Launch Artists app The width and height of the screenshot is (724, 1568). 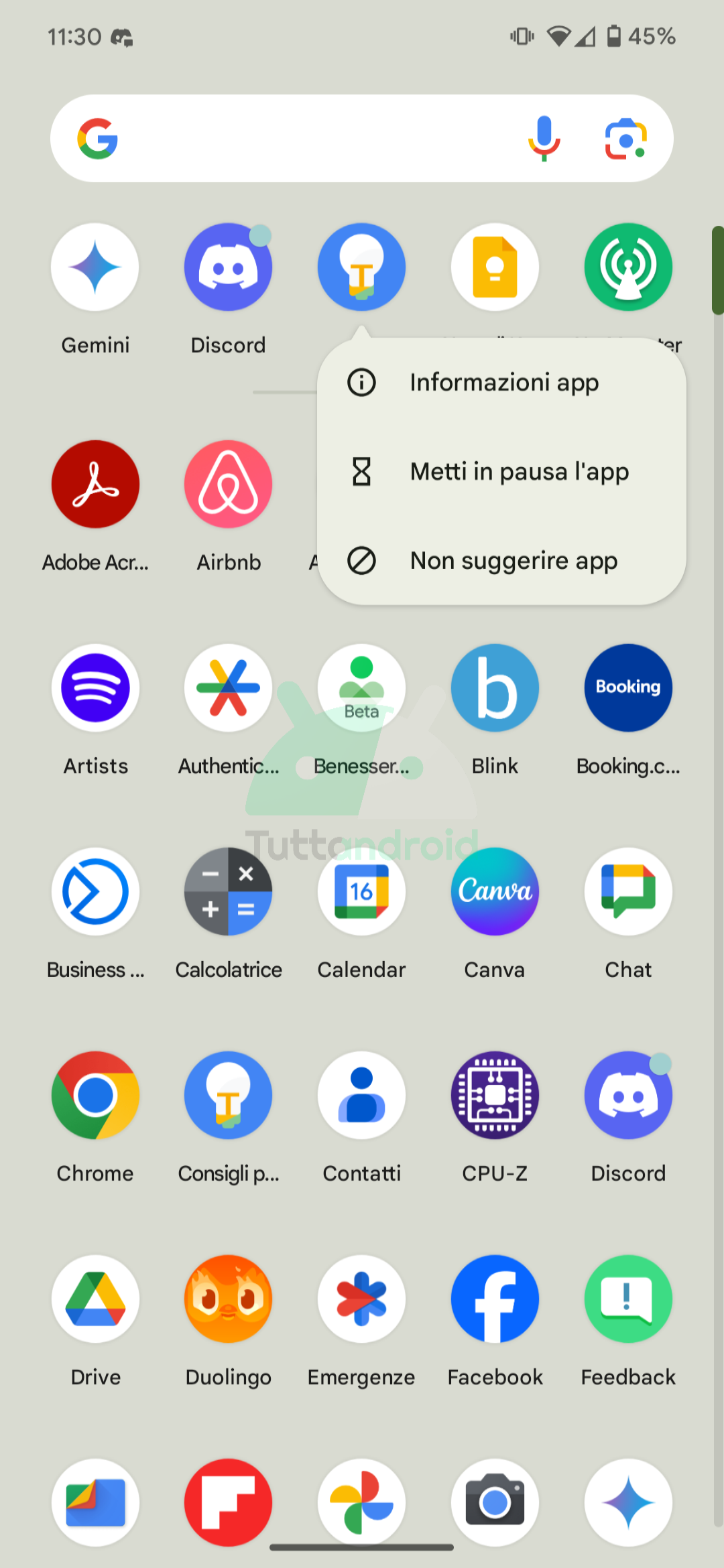coord(95,688)
